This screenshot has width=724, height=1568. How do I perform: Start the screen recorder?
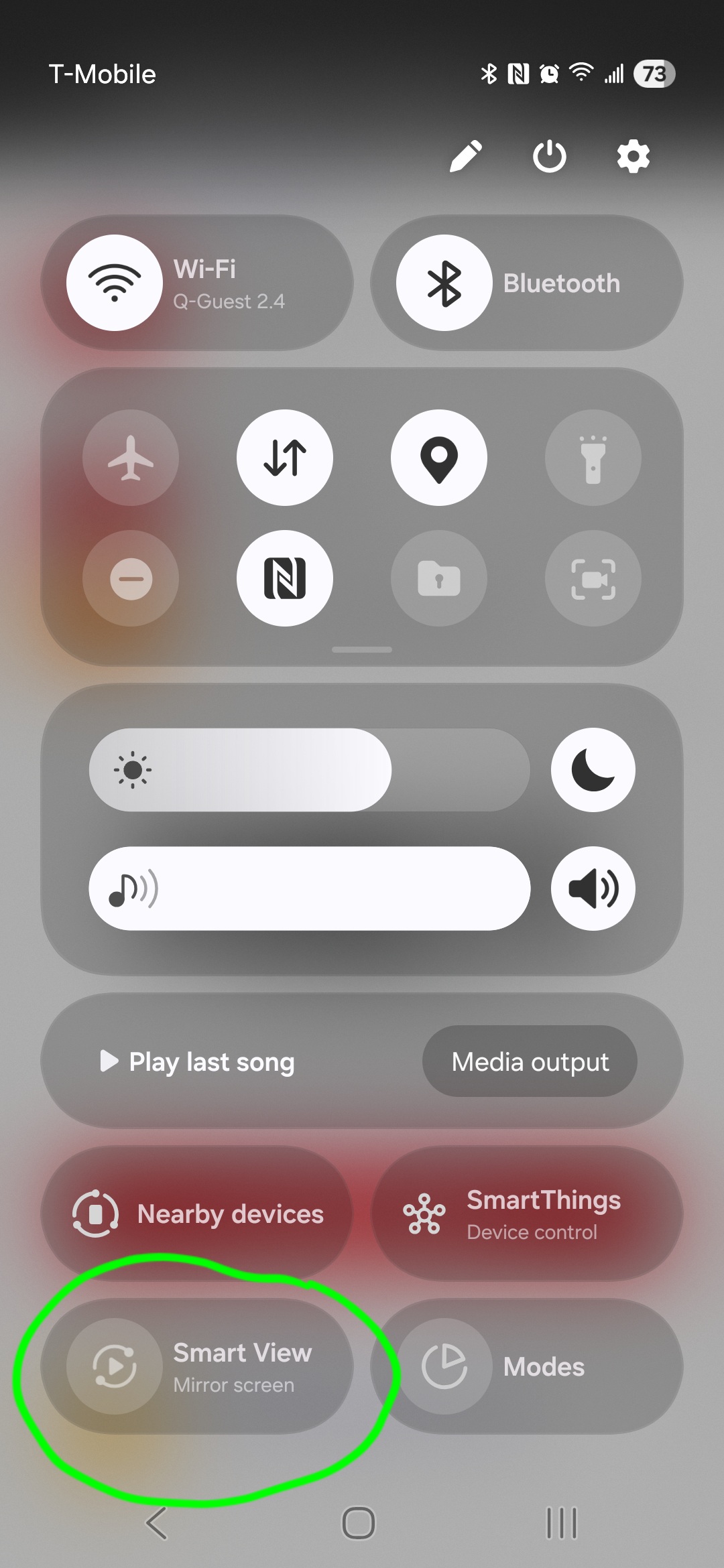click(593, 578)
